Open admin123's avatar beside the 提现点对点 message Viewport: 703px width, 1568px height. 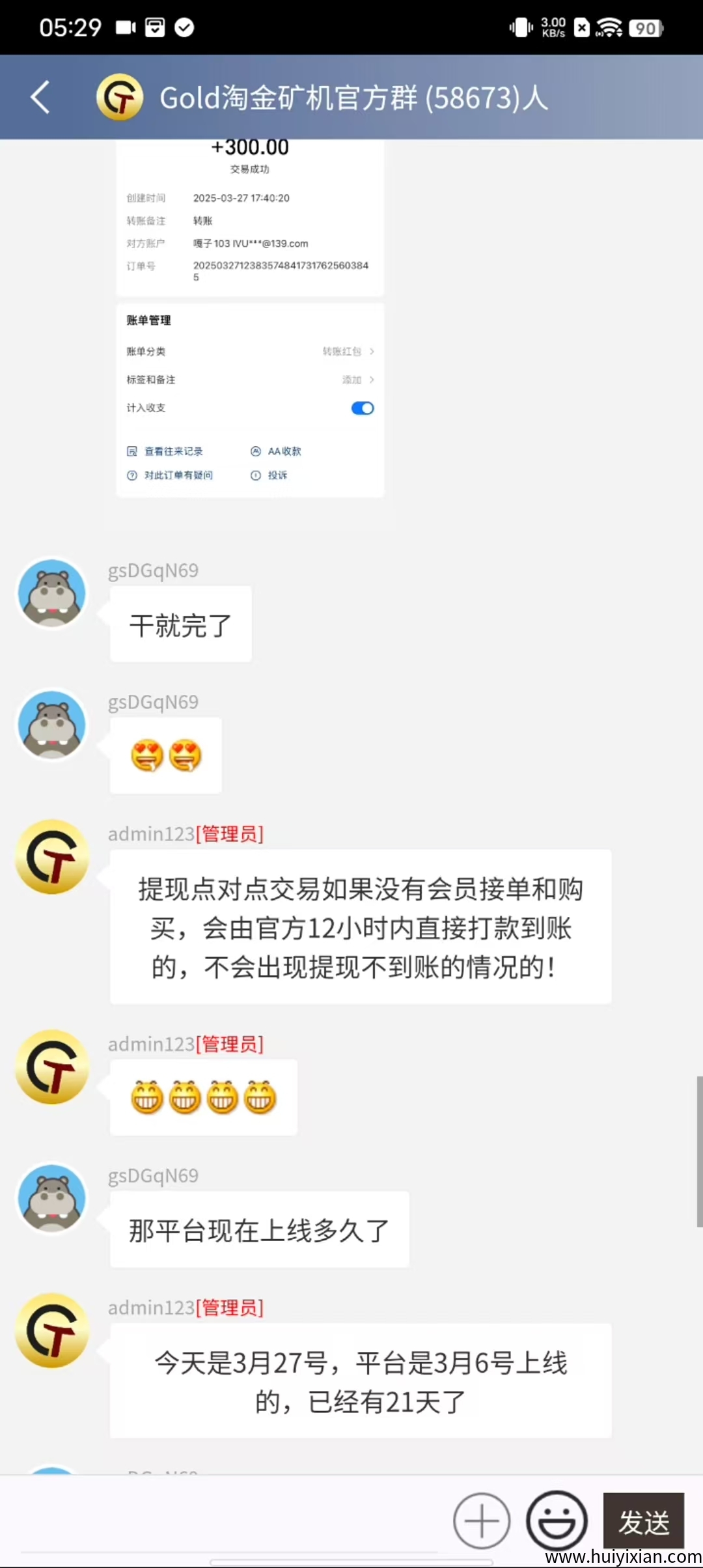coord(52,857)
